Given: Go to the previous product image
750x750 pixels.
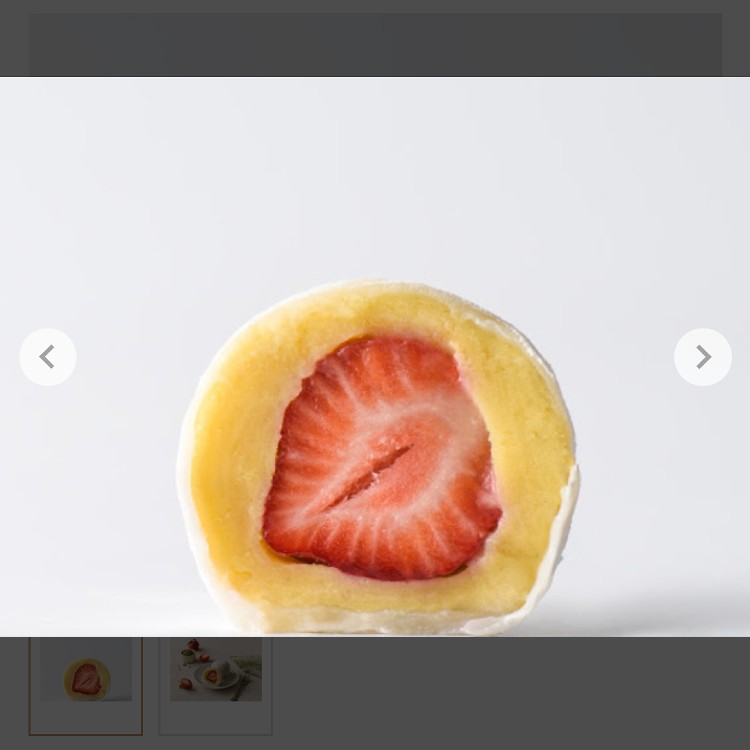Looking at the screenshot, I should coord(48,357).
